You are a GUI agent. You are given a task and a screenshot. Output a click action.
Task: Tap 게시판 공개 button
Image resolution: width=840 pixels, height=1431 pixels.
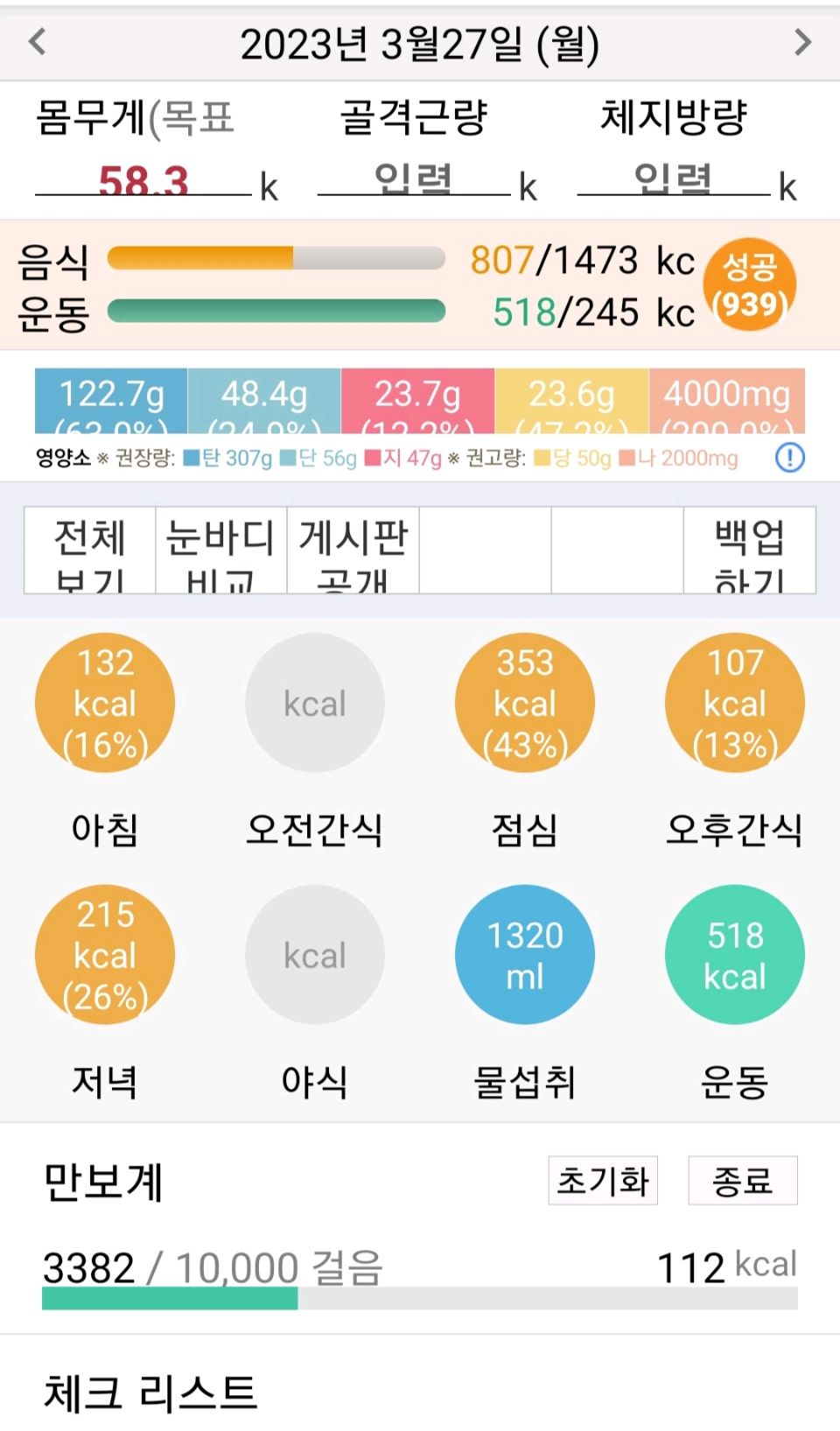click(x=353, y=551)
